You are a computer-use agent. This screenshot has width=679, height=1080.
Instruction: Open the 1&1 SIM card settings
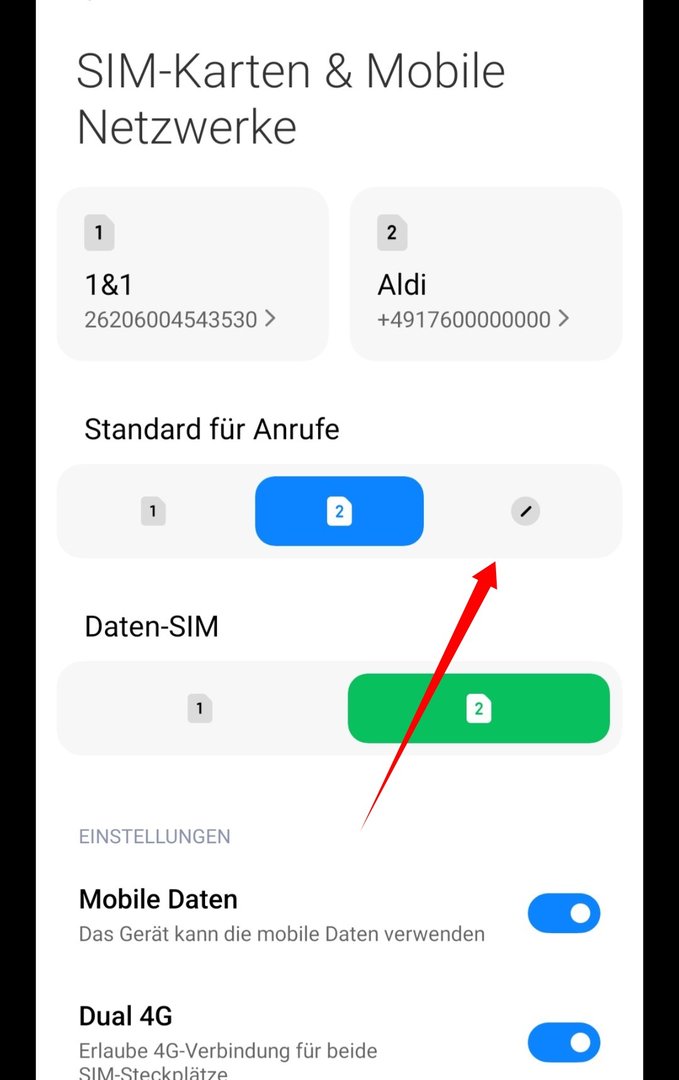tap(192, 274)
